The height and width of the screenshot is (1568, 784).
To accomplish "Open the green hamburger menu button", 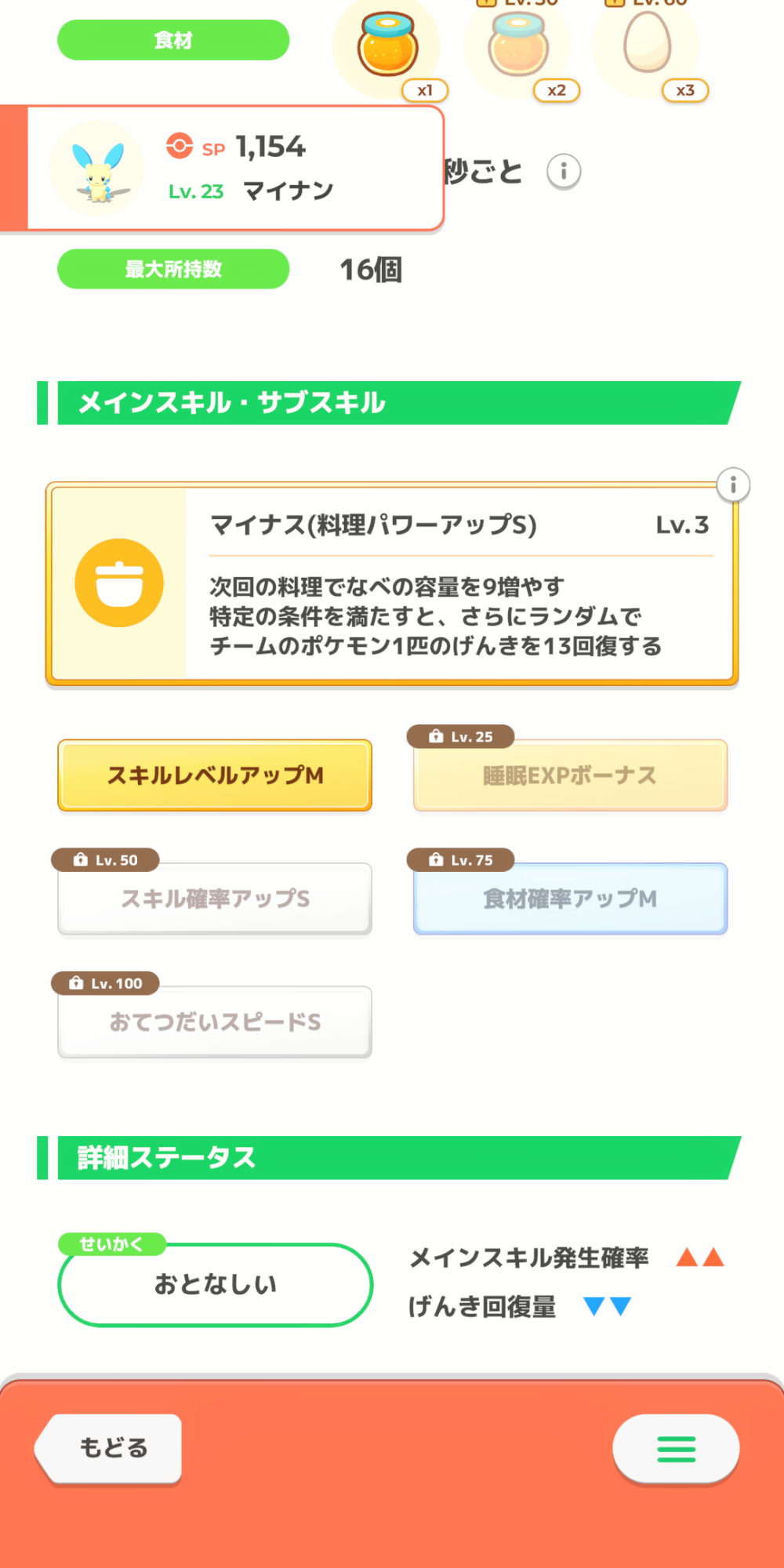I will pos(676,1449).
